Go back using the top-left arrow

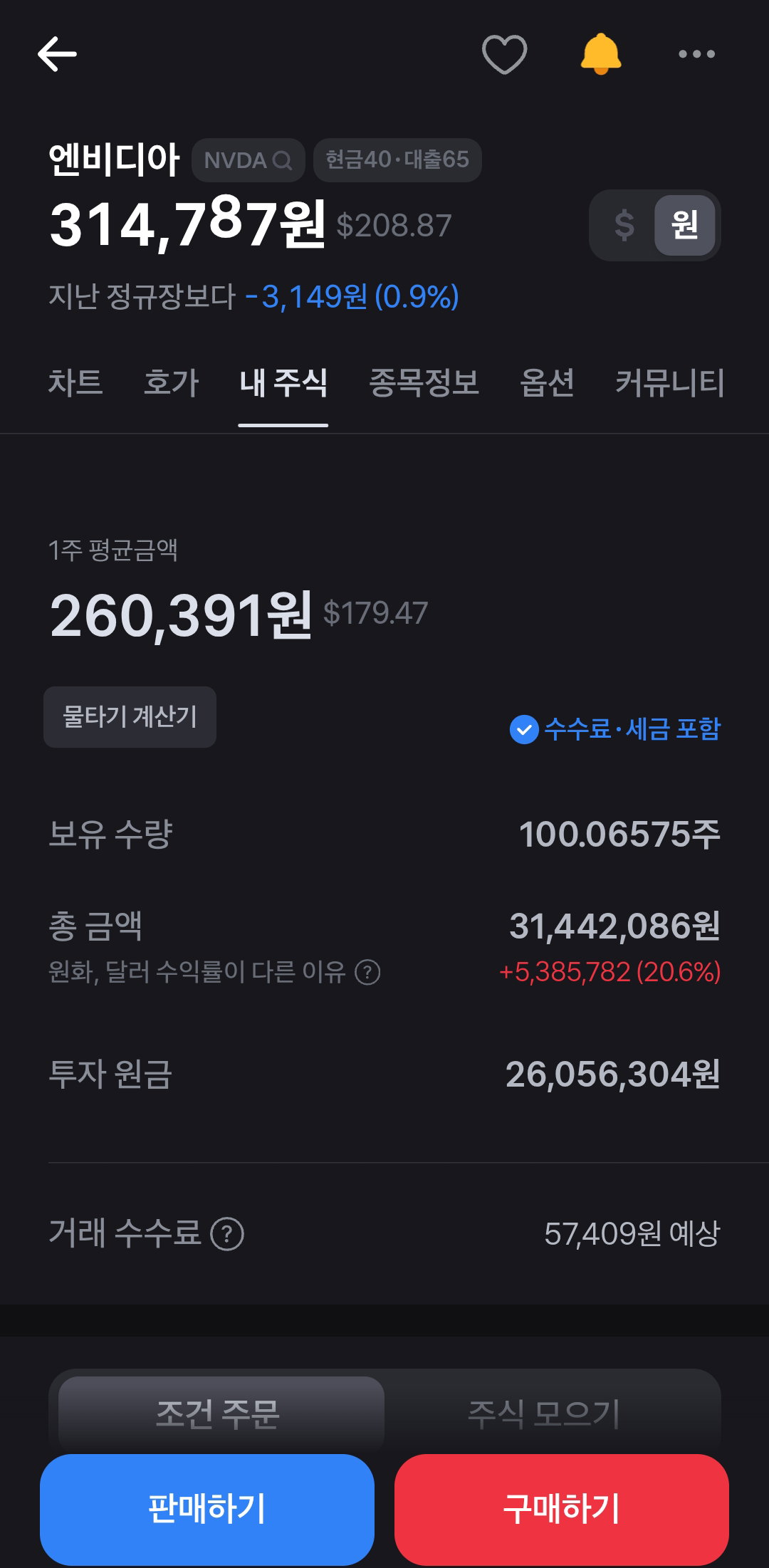click(57, 54)
